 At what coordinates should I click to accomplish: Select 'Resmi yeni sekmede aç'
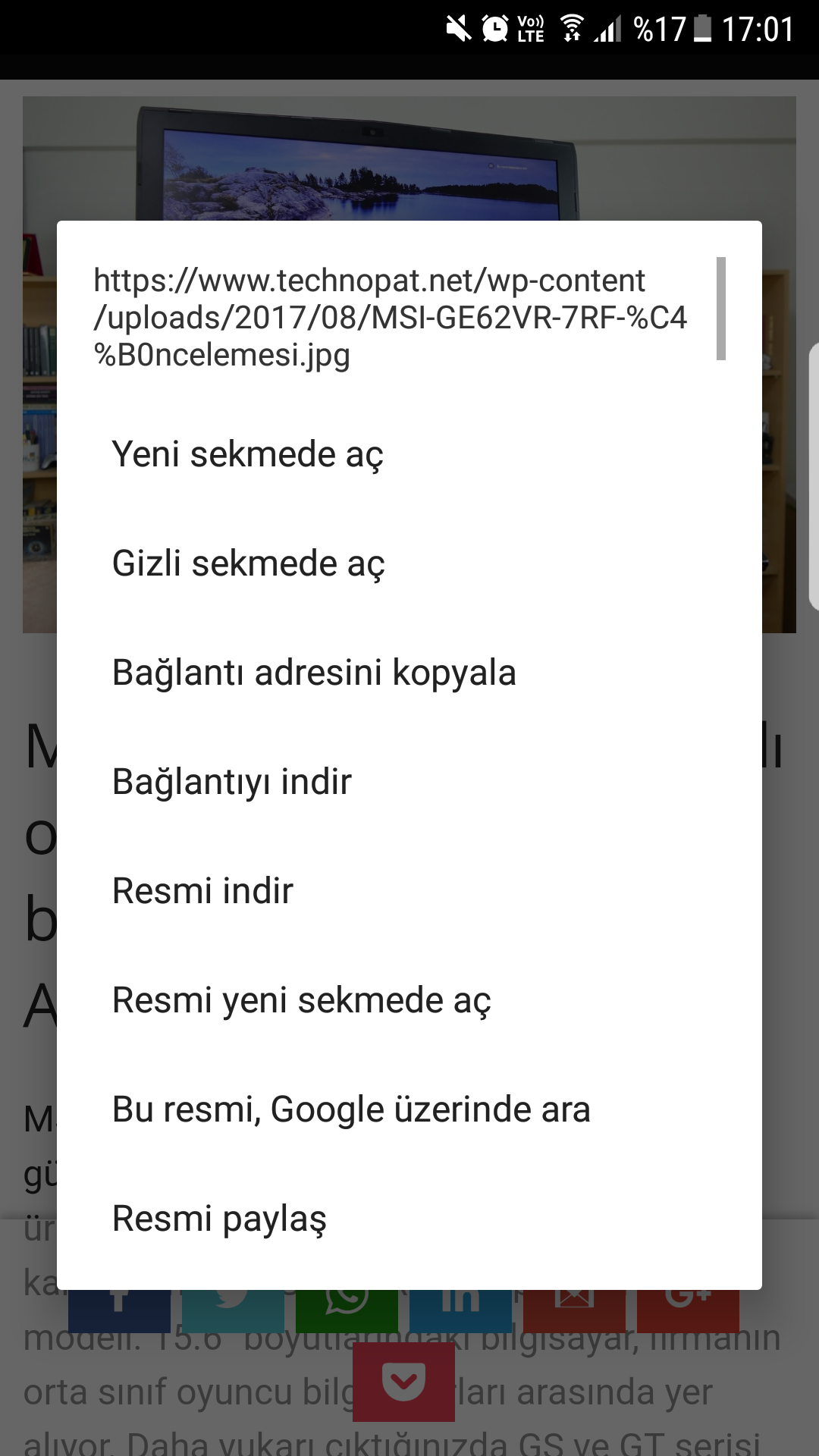(x=302, y=1001)
